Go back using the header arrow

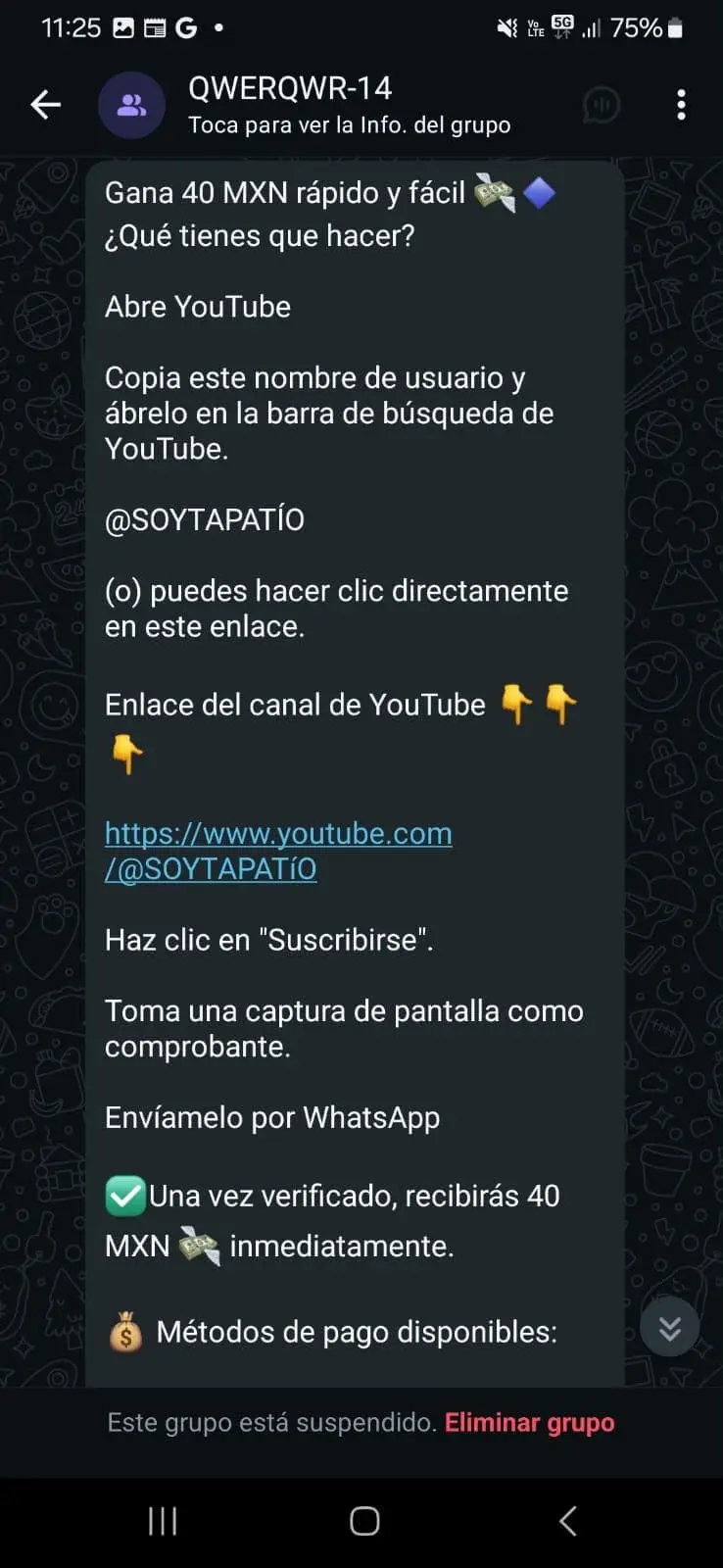coord(45,104)
